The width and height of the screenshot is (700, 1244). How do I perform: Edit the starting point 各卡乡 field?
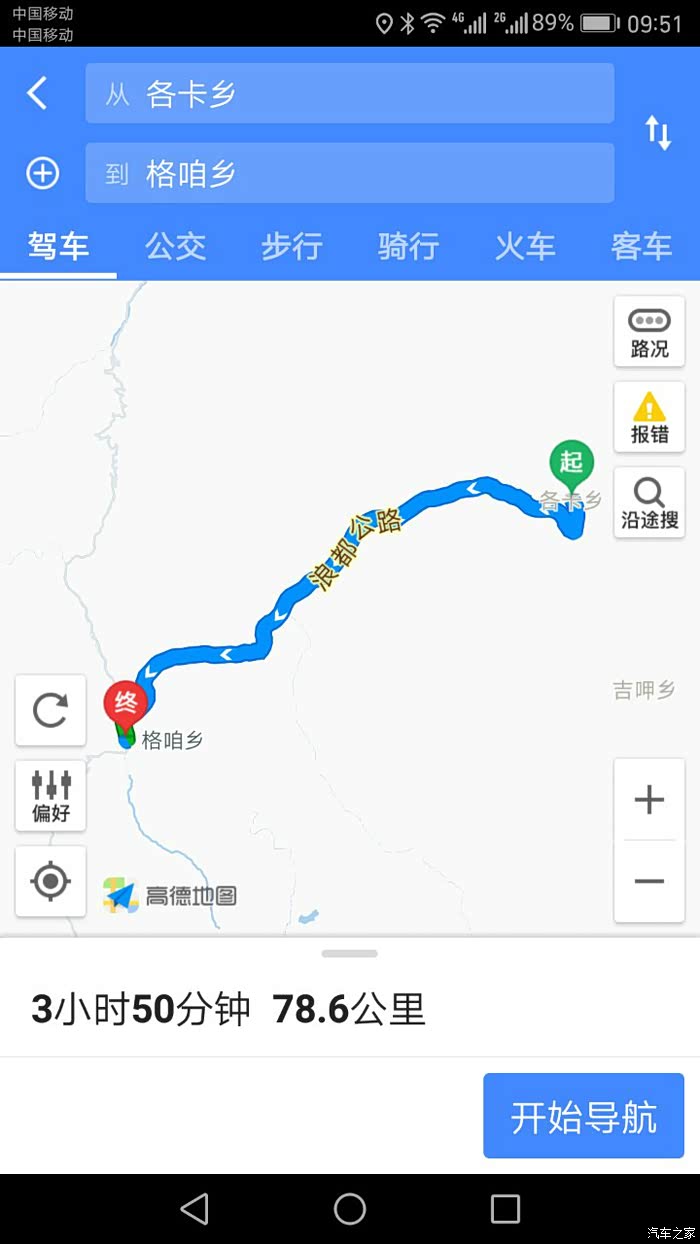350,93
